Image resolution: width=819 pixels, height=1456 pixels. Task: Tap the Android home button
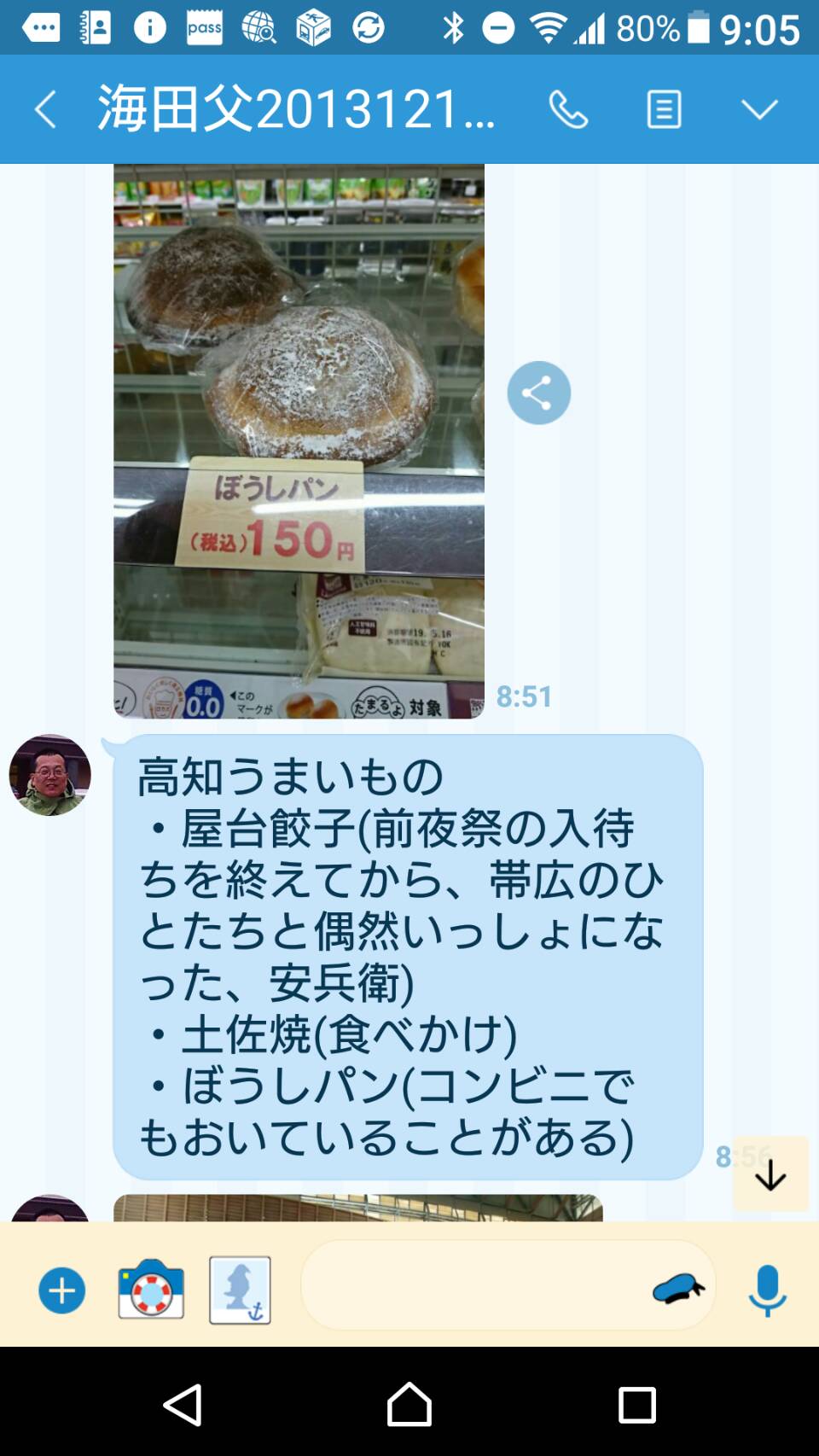409,1405
